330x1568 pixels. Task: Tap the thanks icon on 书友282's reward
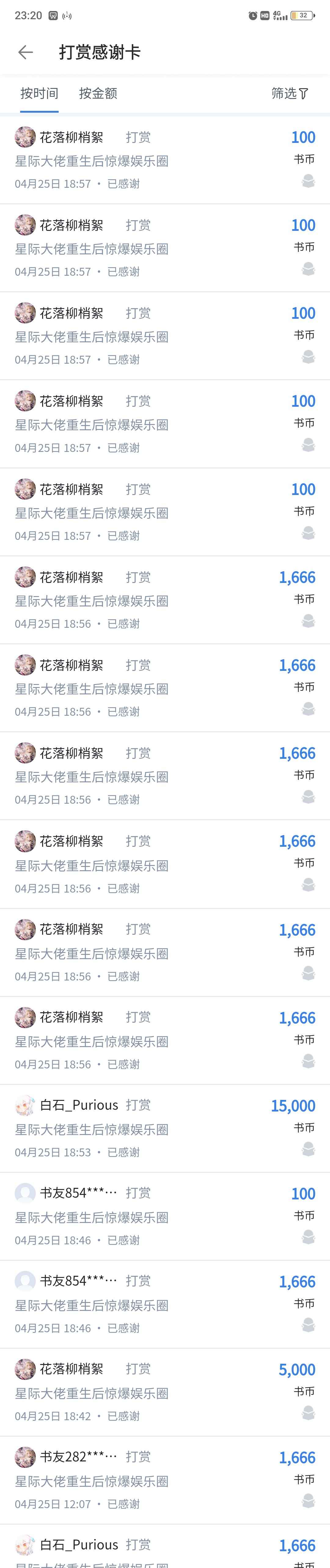coord(308,1501)
